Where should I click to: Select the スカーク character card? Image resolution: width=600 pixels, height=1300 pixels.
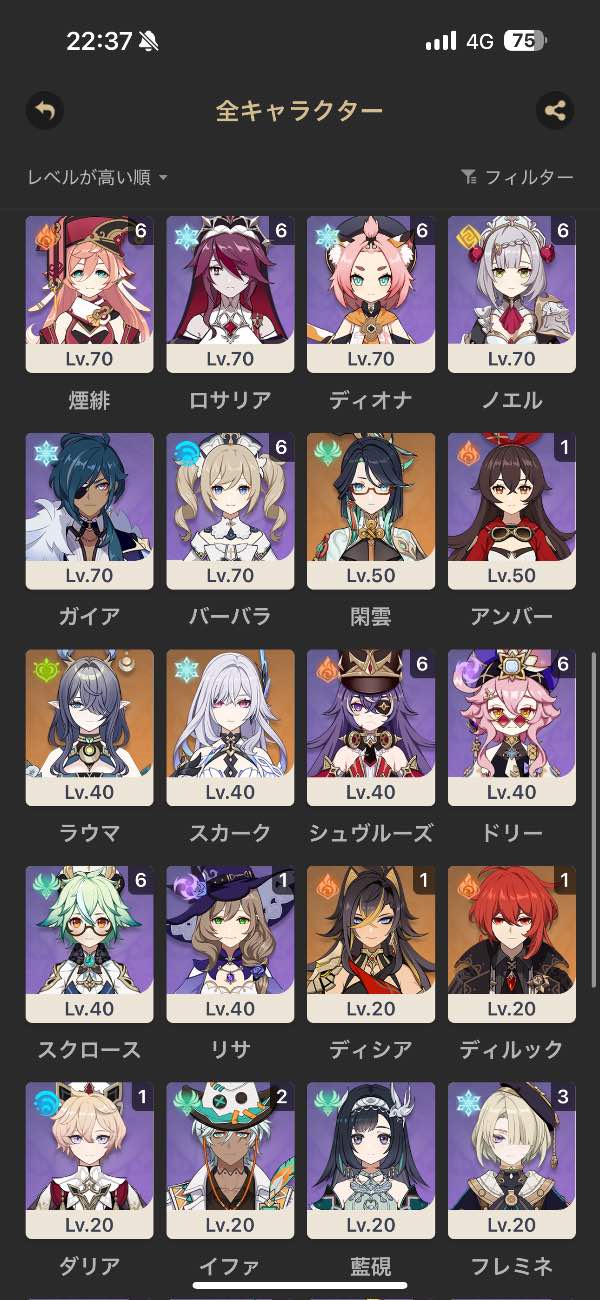[230, 727]
